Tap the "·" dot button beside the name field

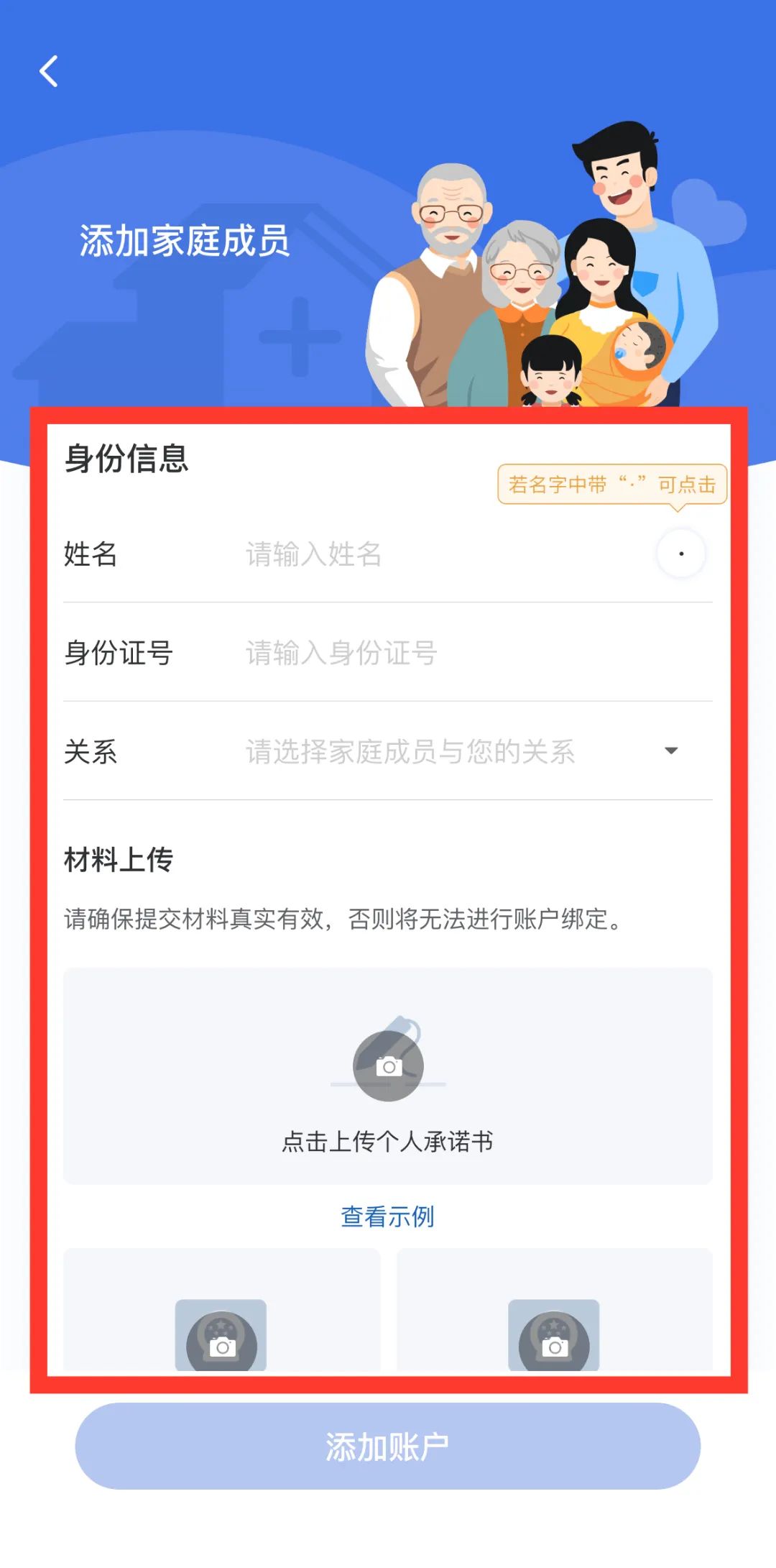[681, 554]
